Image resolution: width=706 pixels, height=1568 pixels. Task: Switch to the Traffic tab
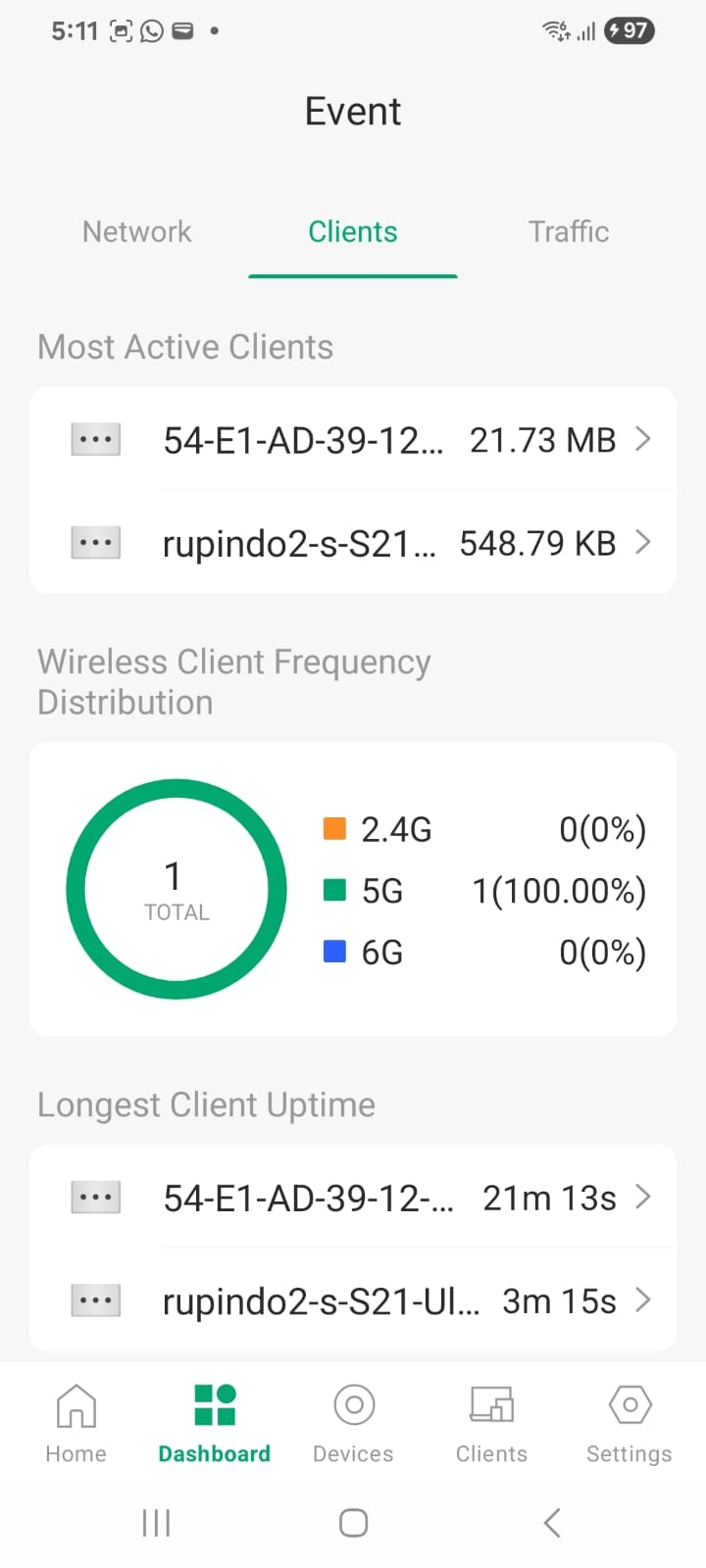pos(569,231)
